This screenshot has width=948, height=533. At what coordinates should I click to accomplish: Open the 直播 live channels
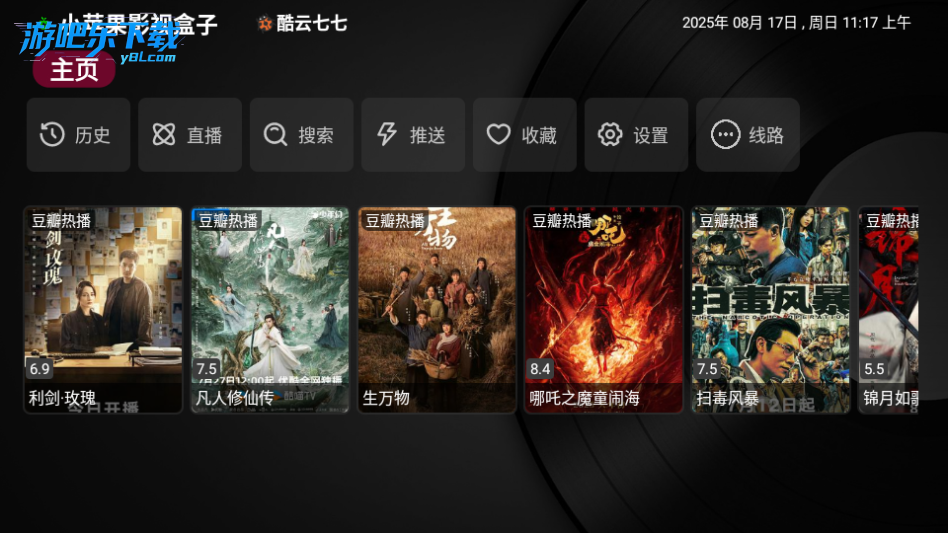coord(189,135)
